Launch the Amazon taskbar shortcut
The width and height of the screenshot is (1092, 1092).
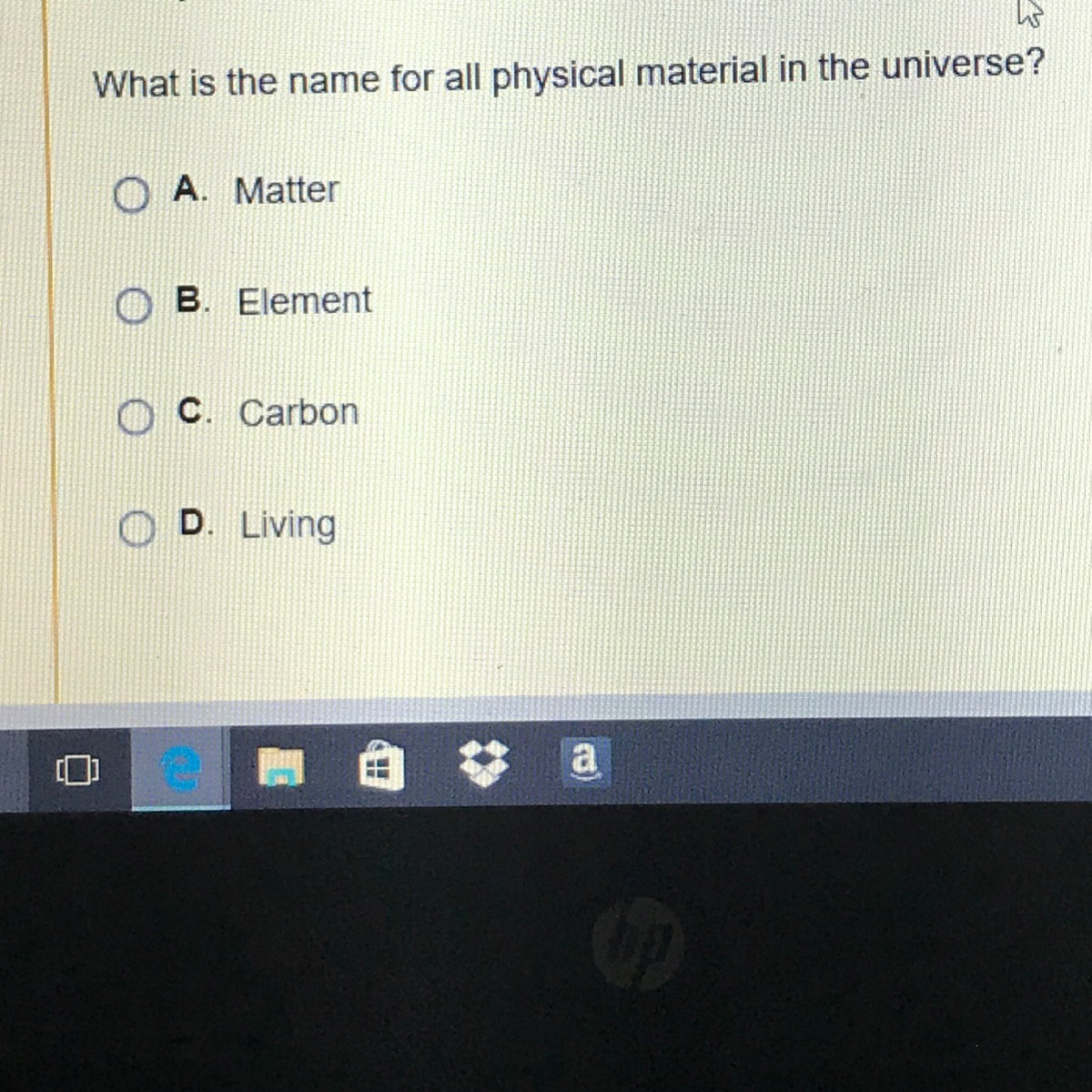(x=586, y=760)
